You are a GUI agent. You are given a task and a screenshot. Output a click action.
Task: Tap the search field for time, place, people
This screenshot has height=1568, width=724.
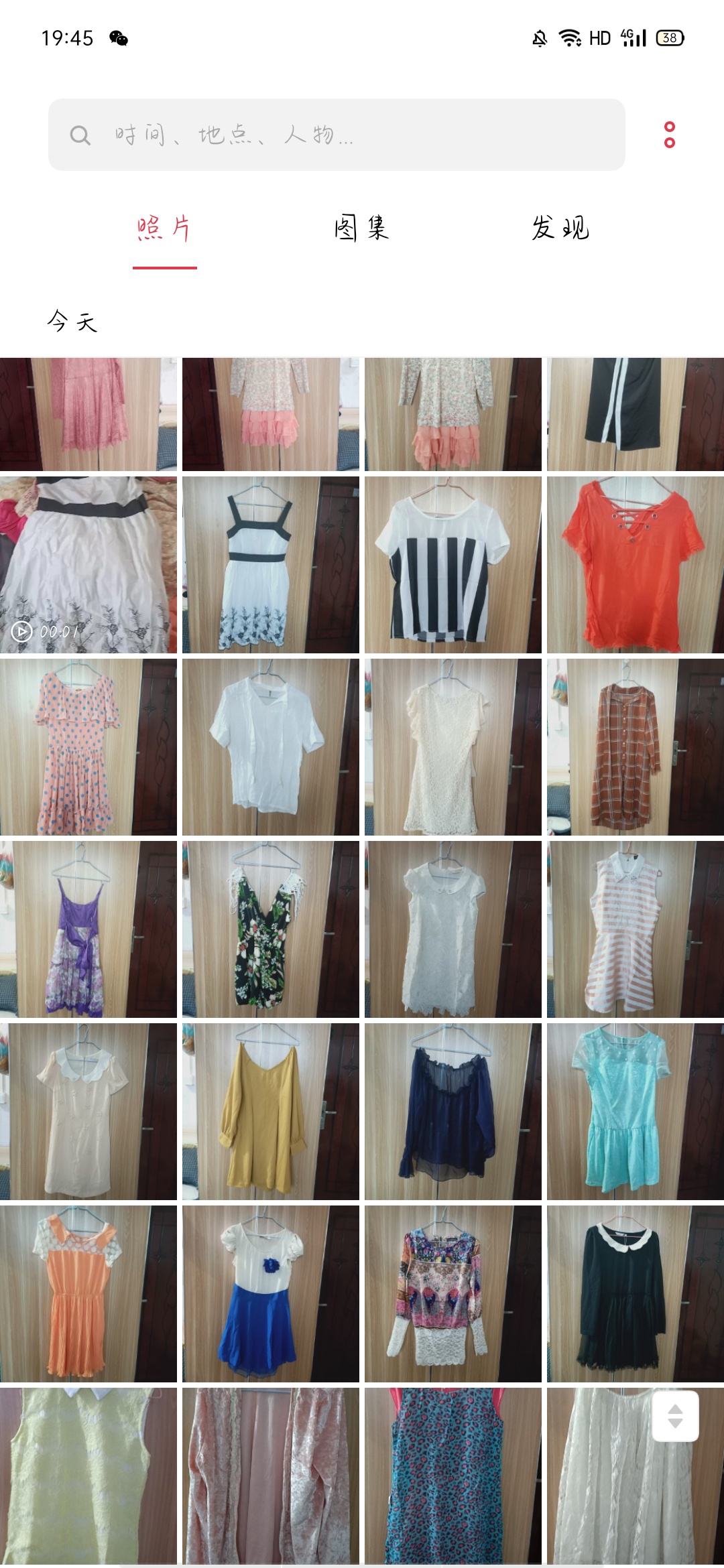point(335,135)
